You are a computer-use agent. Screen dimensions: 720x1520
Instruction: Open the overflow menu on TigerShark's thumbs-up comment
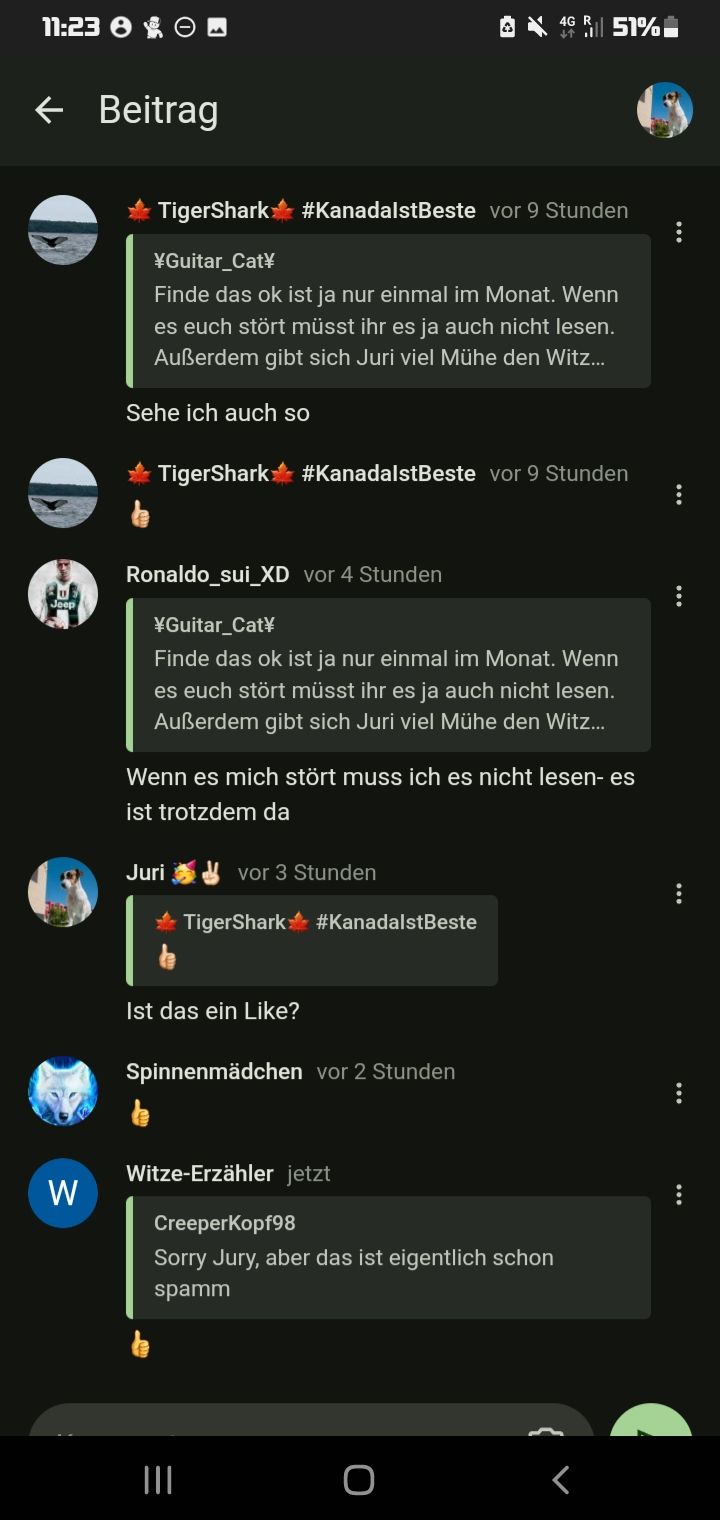click(x=679, y=494)
